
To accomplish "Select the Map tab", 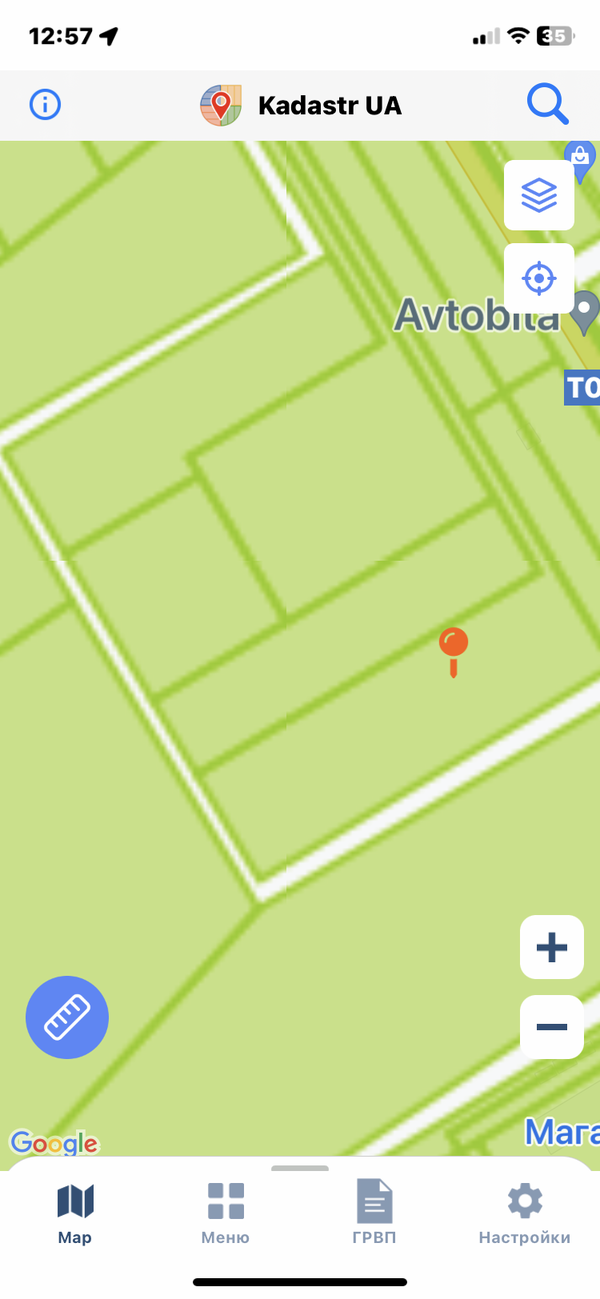I will (x=75, y=1214).
